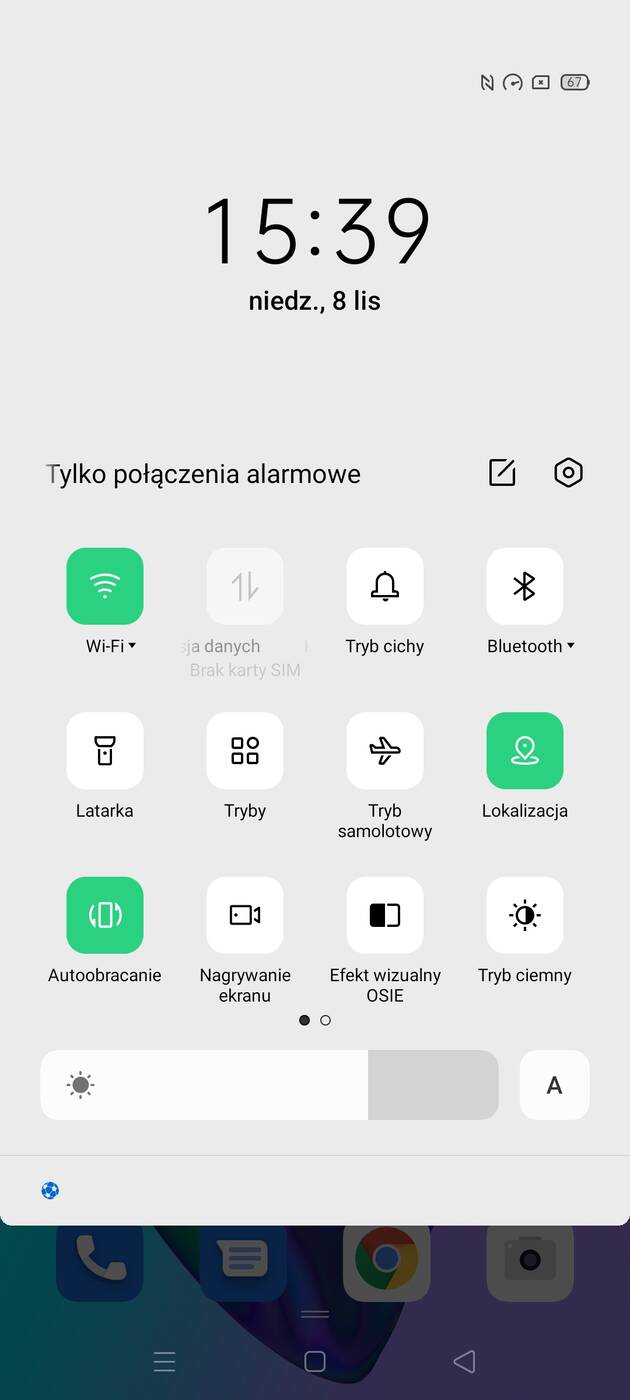Expand Wi-Fi network dropdown arrow
Image resolution: width=630 pixels, height=1400 pixels.
132,646
